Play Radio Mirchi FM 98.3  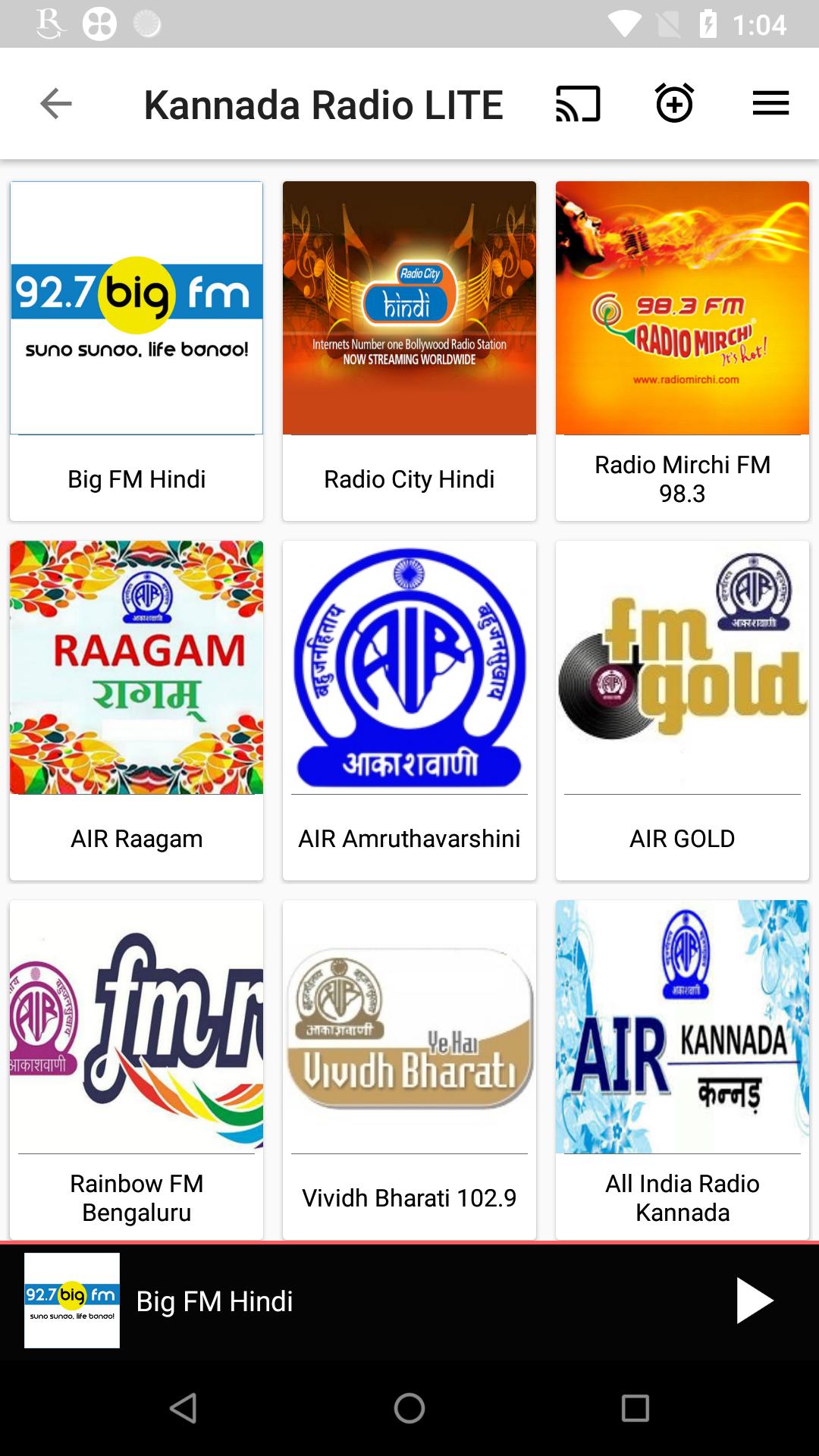[682, 351]
